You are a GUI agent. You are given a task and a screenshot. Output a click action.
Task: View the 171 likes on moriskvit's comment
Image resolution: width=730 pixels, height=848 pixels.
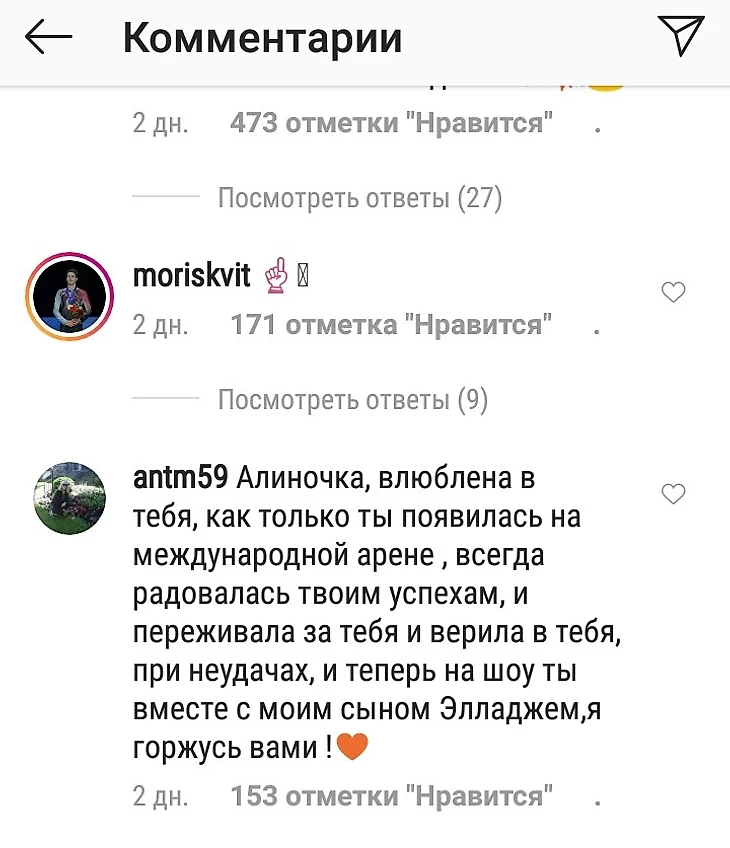(x=391, y=325)
